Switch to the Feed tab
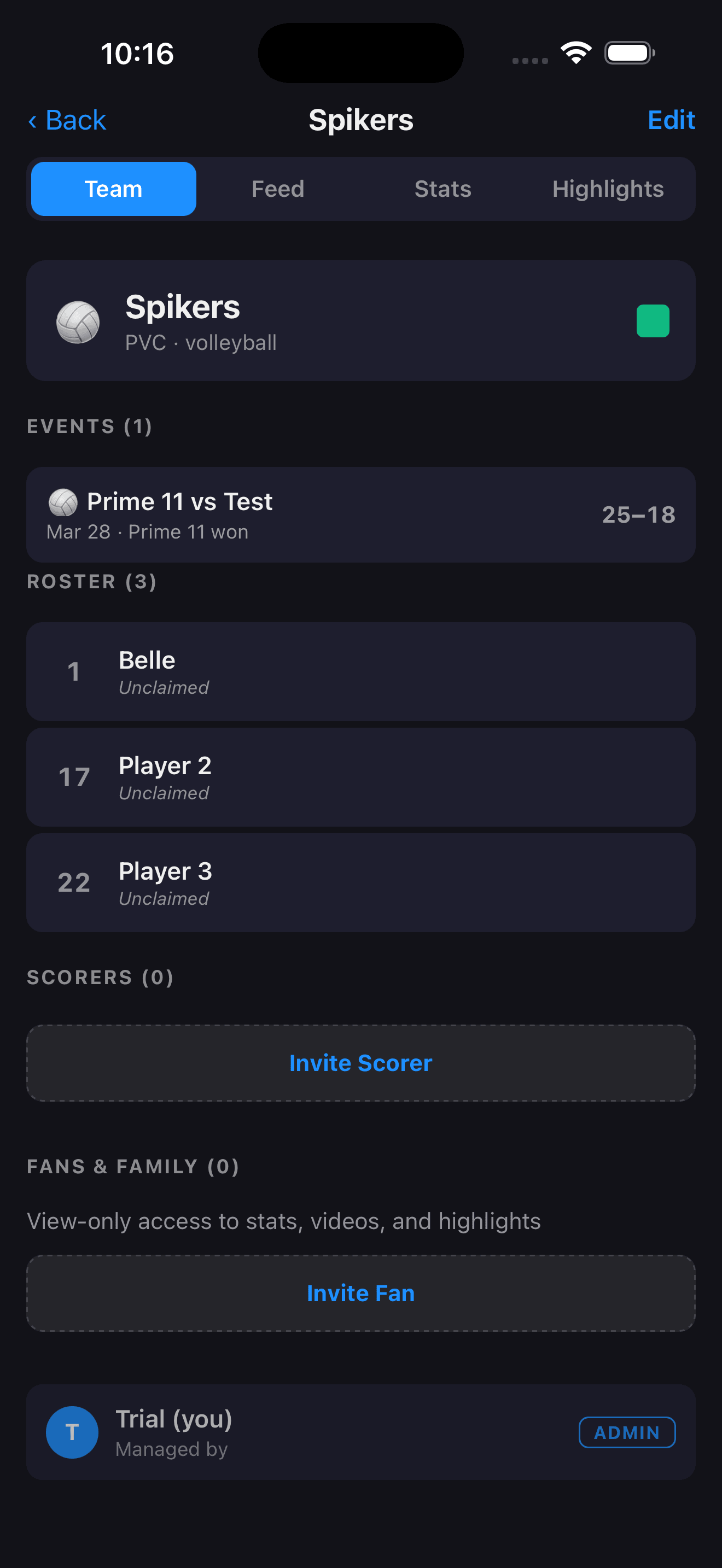Viewport: 722px width, 1568px height. (278, 189)
